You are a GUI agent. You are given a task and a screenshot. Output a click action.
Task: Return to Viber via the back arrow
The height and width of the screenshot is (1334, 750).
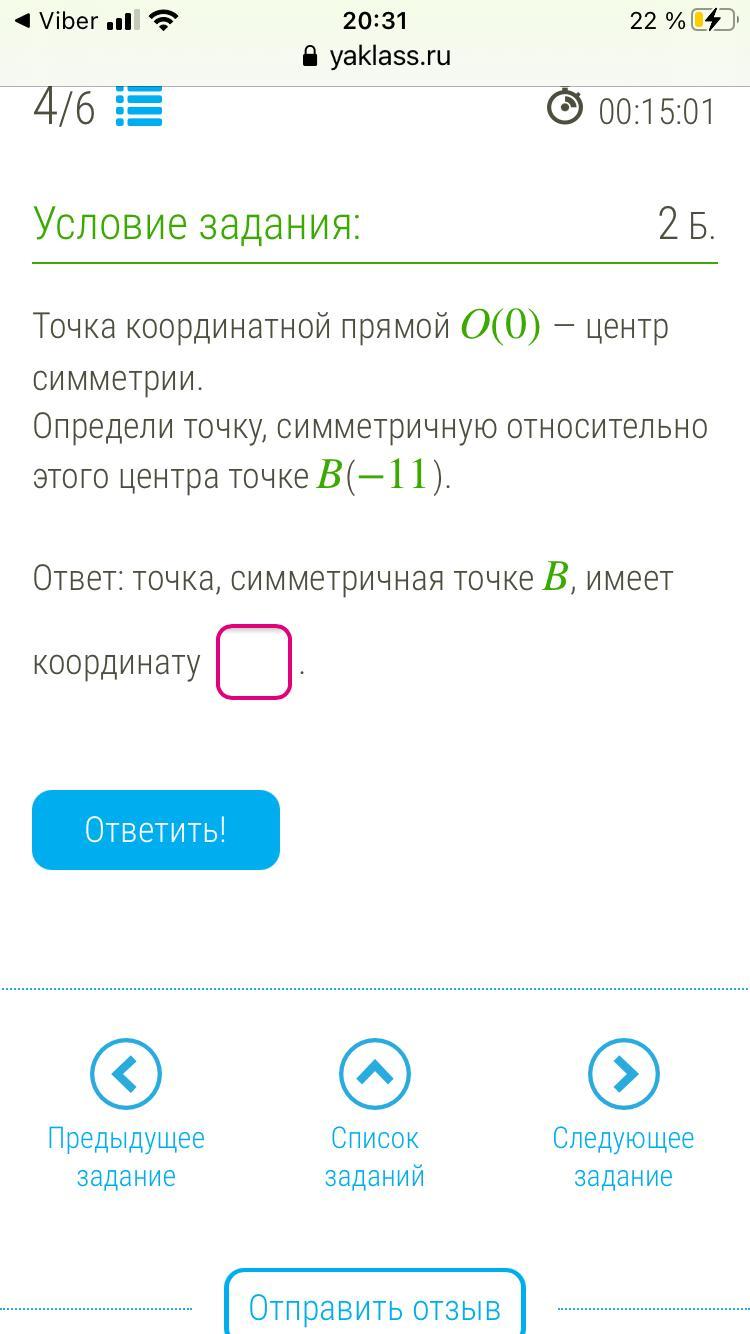(55, 20)
